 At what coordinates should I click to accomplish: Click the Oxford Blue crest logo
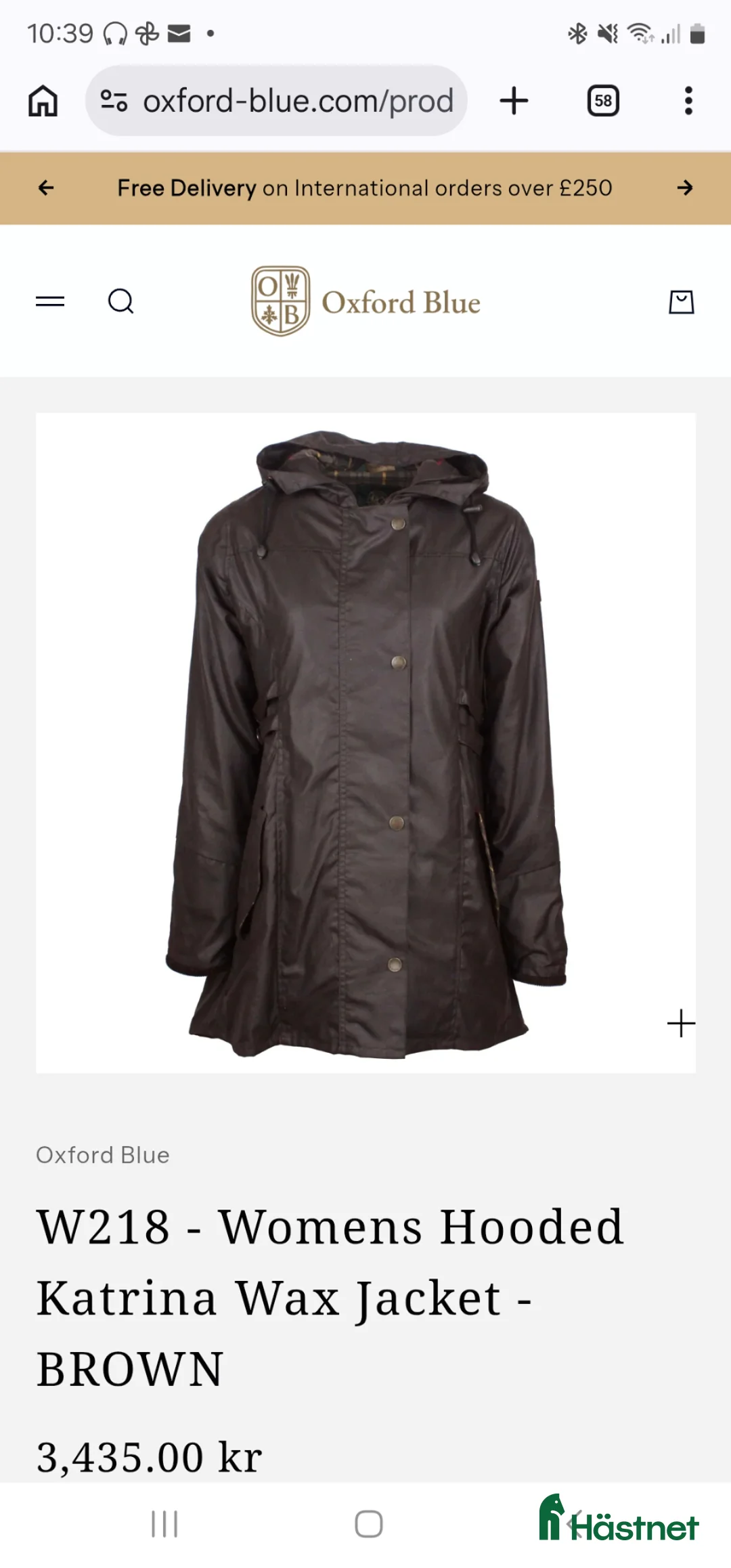(x=280, y=301)
